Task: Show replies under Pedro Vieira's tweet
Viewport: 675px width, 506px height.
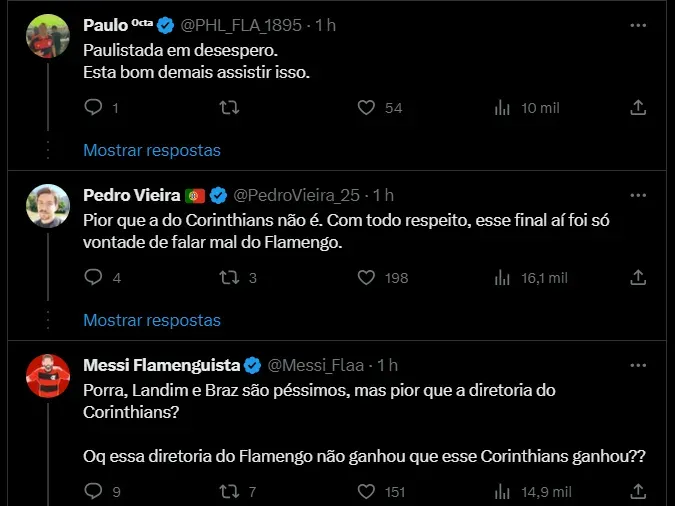Action: [152, 320]
